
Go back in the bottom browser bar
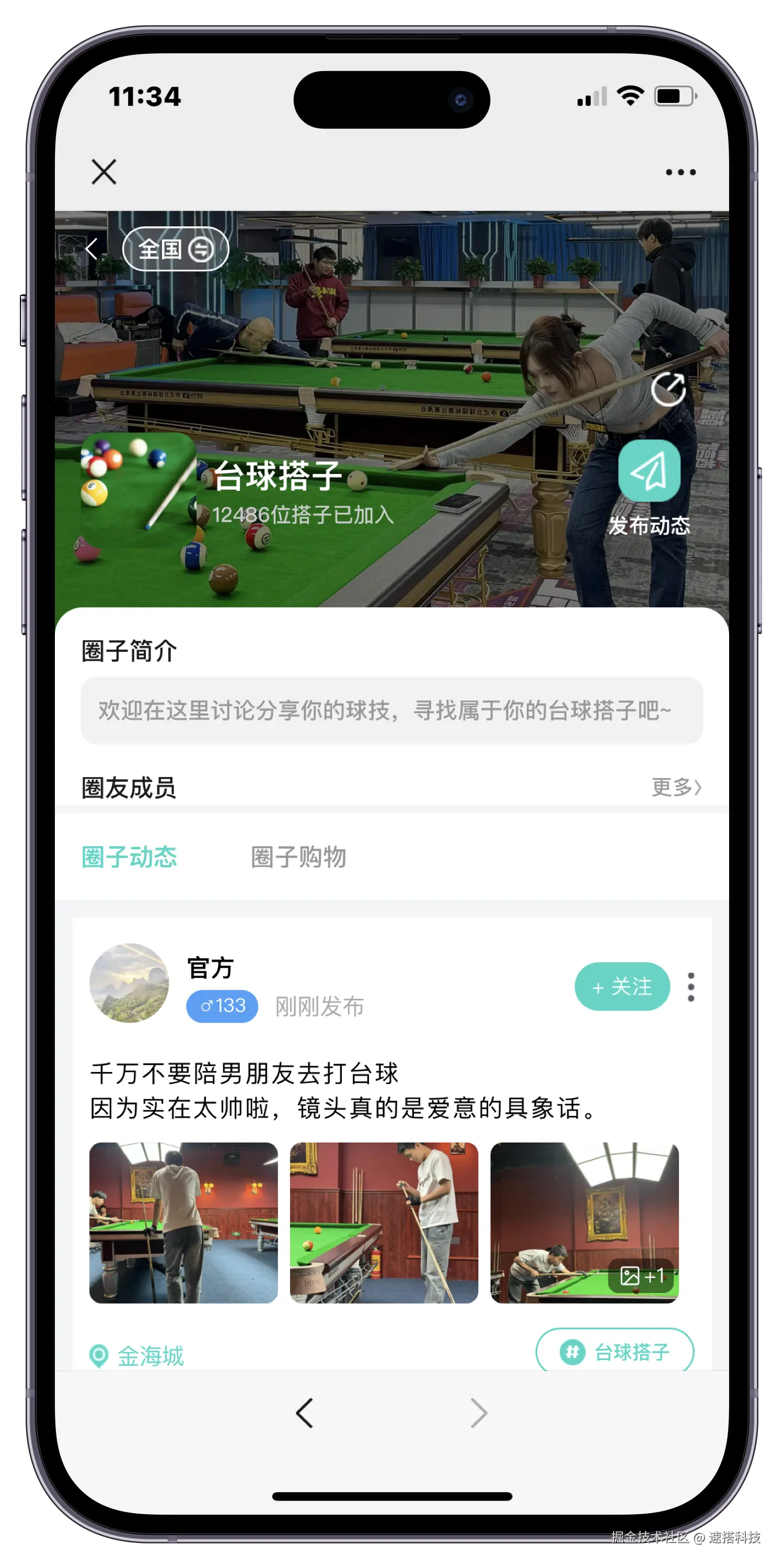pos(304,1413)
